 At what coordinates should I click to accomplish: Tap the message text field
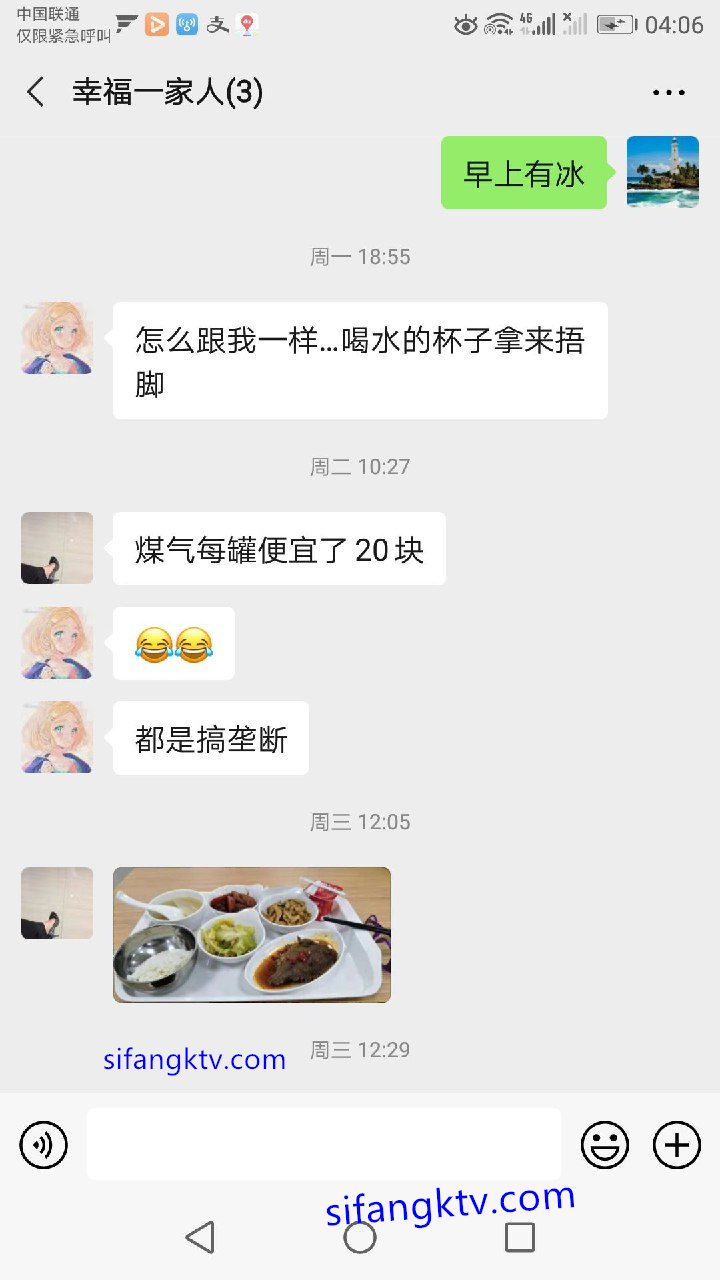pyautogui.click(x=323, y=1144)
